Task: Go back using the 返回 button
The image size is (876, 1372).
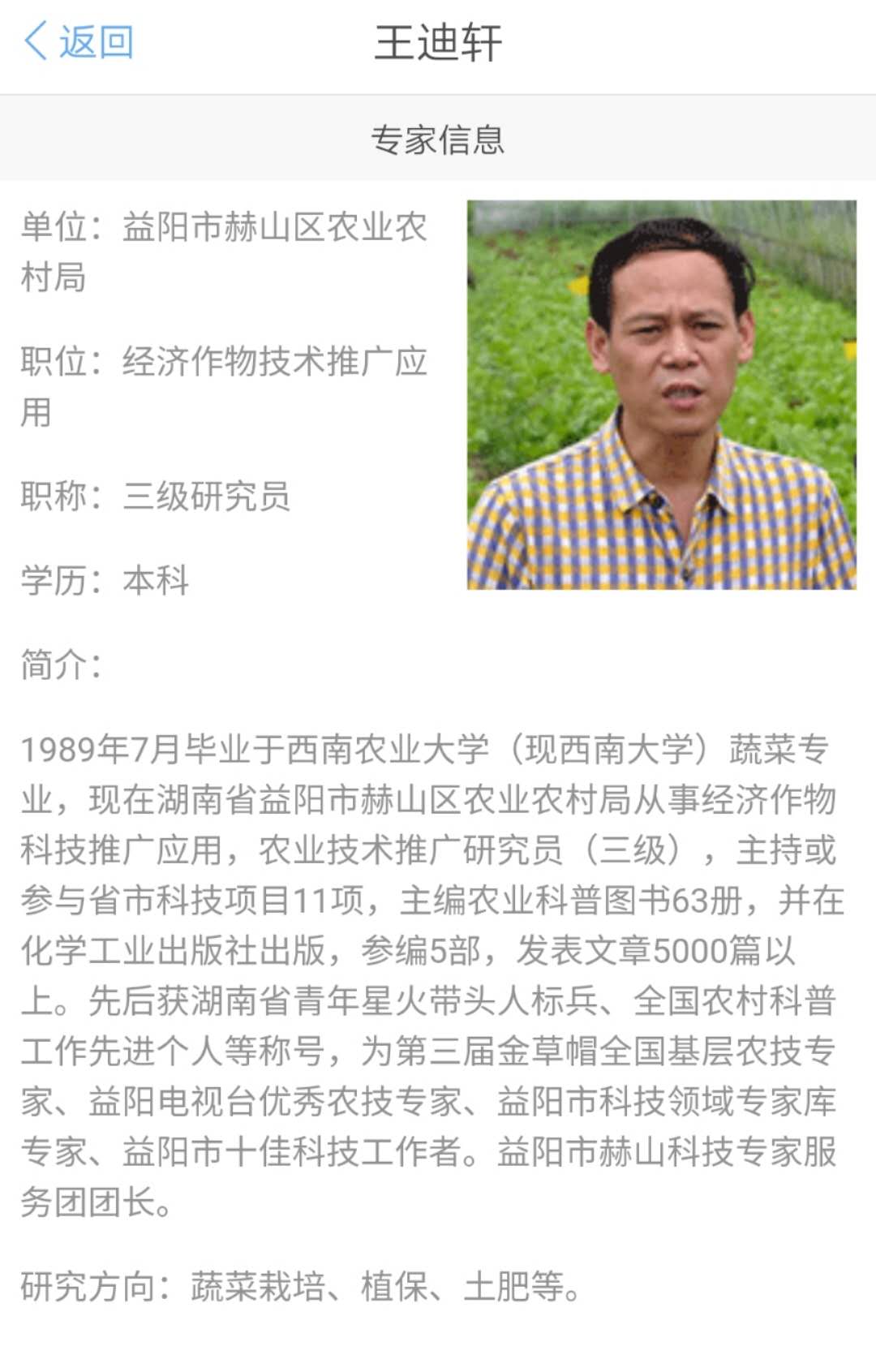Action: tap(79, 42)
